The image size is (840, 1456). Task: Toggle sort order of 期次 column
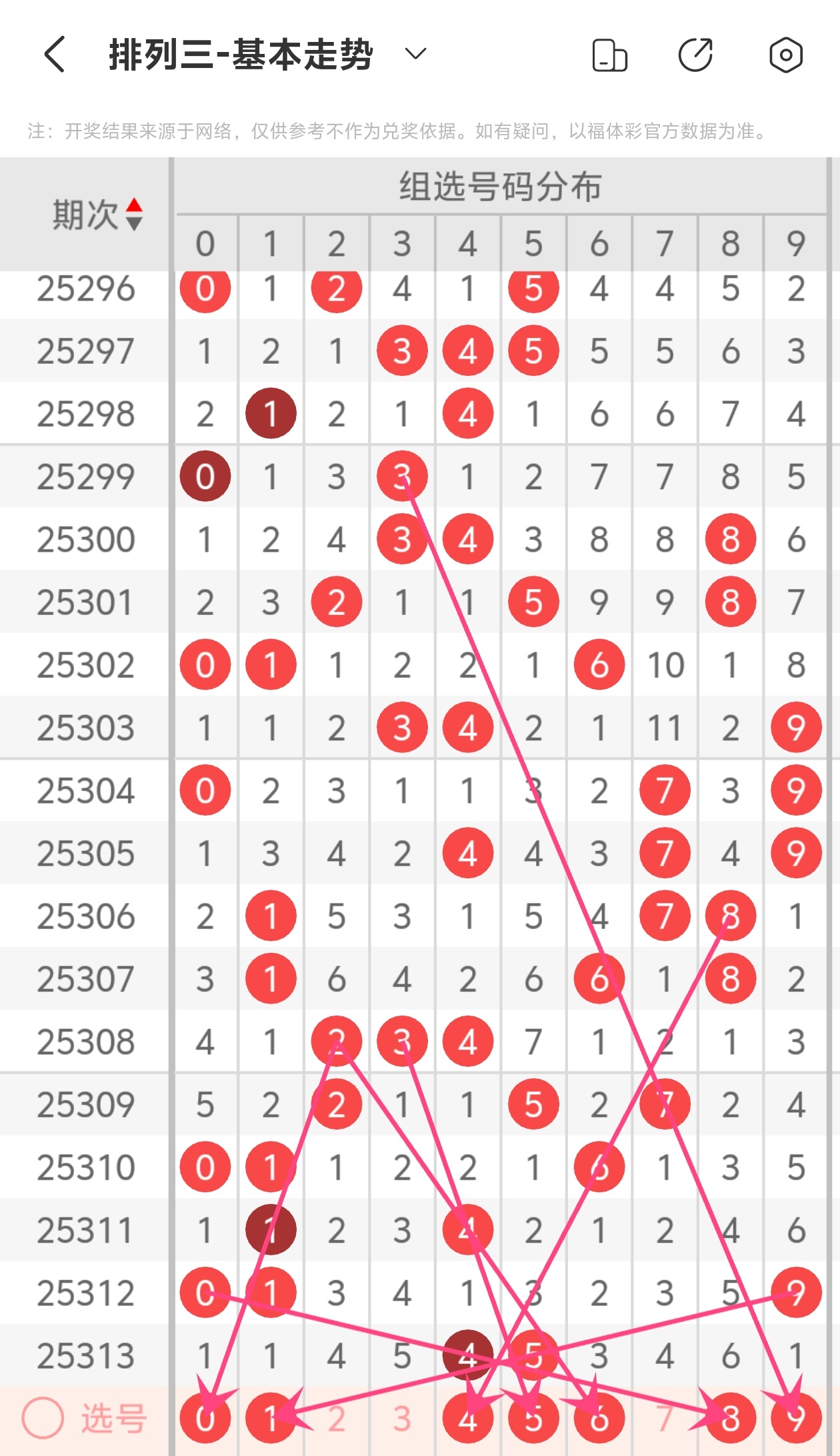(134, 215)
